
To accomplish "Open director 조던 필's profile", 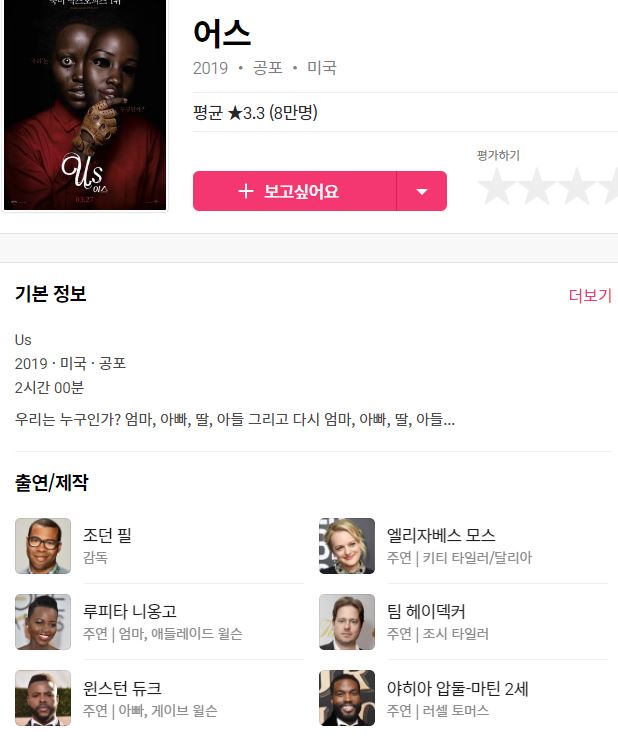I will coord(107,536).
